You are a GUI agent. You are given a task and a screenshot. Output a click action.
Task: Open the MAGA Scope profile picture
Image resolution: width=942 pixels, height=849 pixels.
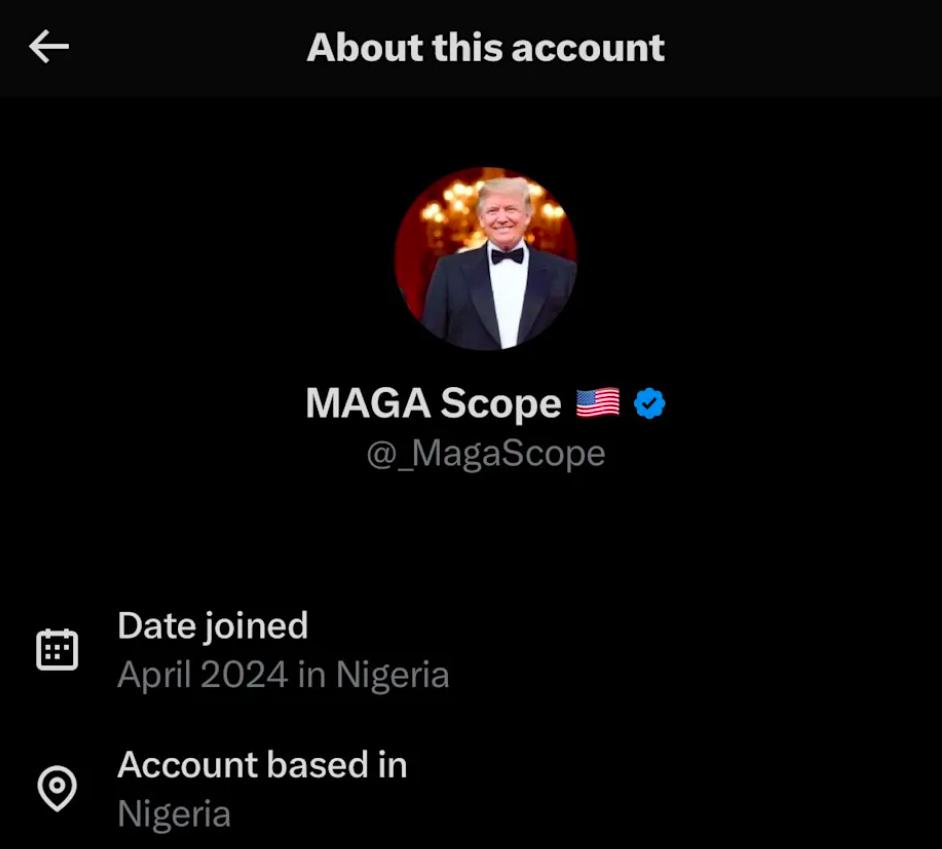pyautogui.click(x=485, y=259)
